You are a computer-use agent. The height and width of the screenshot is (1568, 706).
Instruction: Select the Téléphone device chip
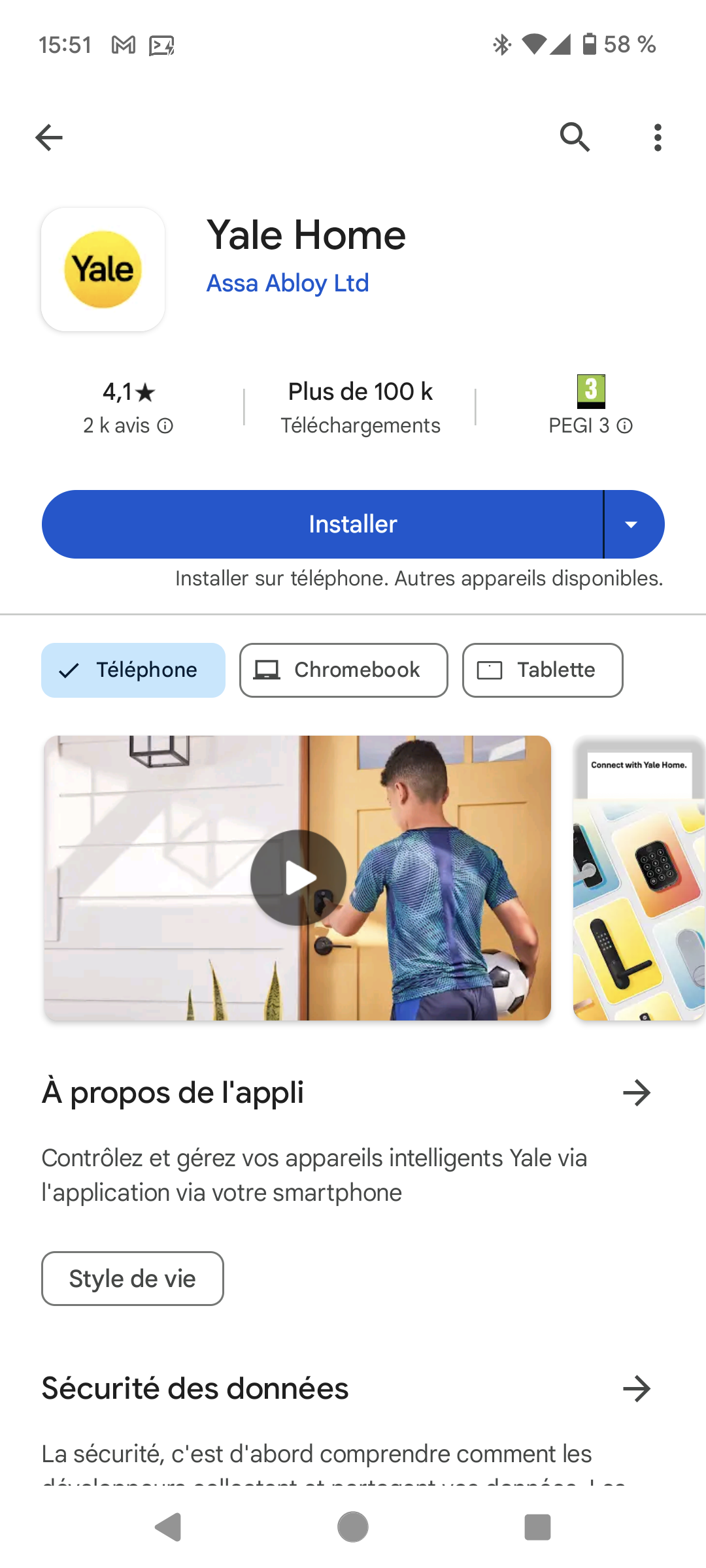click(133, 670)
